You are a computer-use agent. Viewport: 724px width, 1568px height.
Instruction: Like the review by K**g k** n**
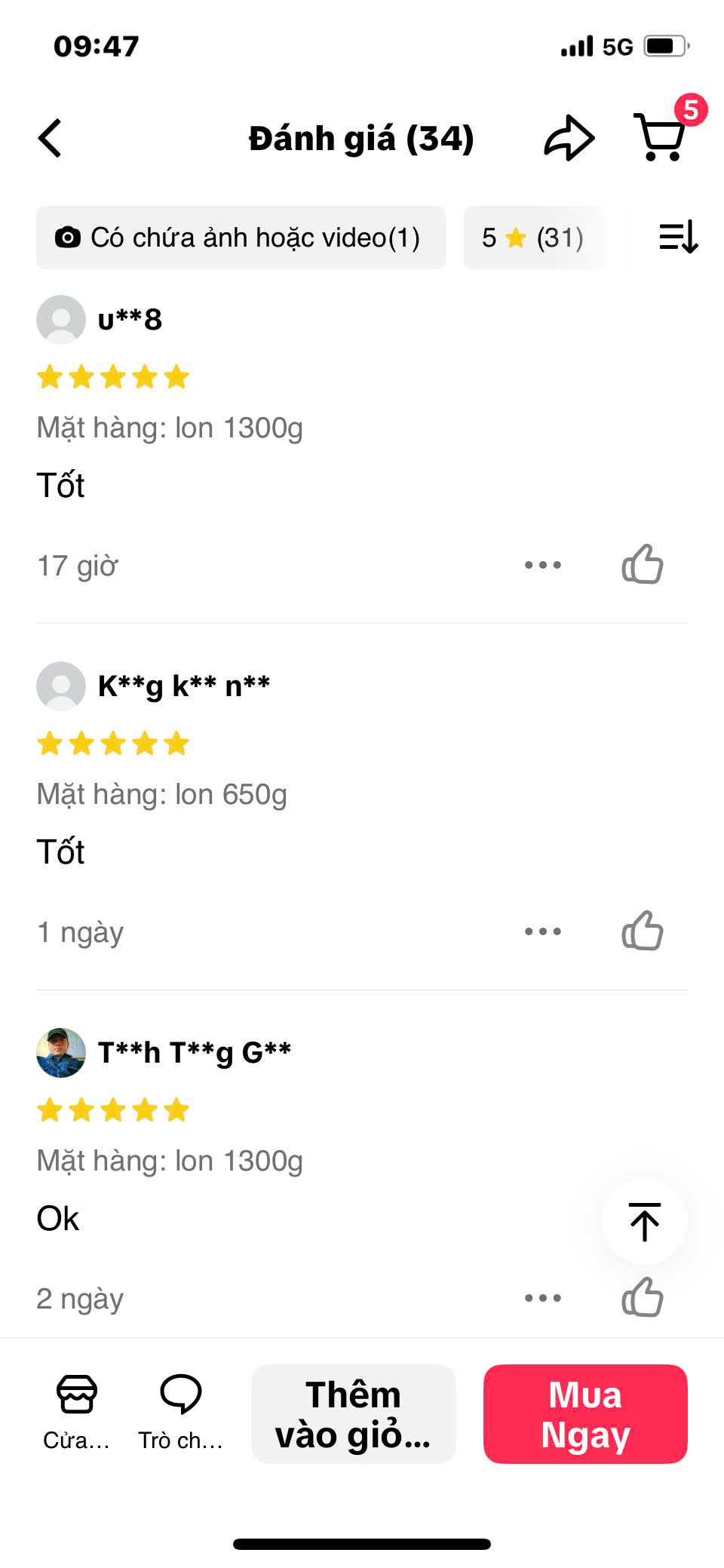coord(642,931)
